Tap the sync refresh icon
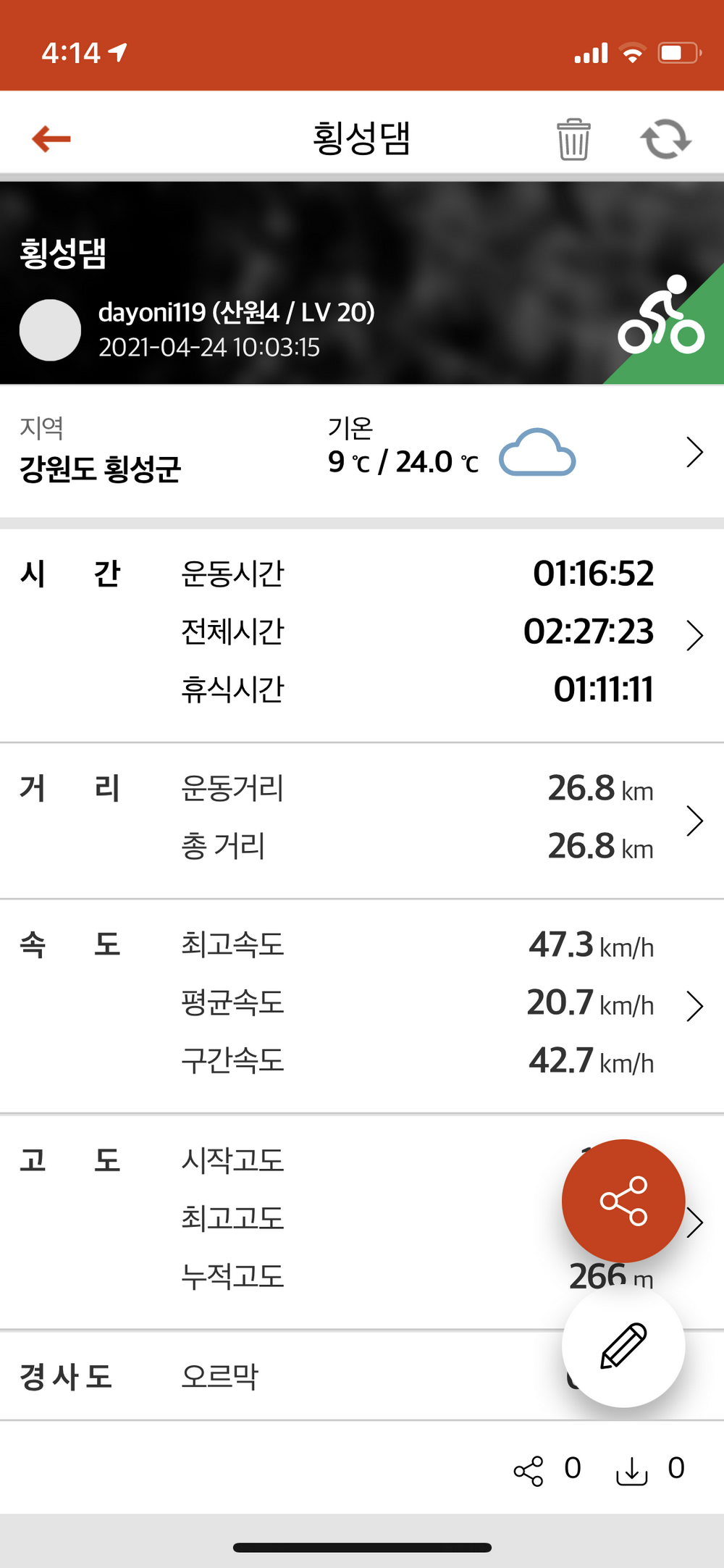 [x=666, y=138]
